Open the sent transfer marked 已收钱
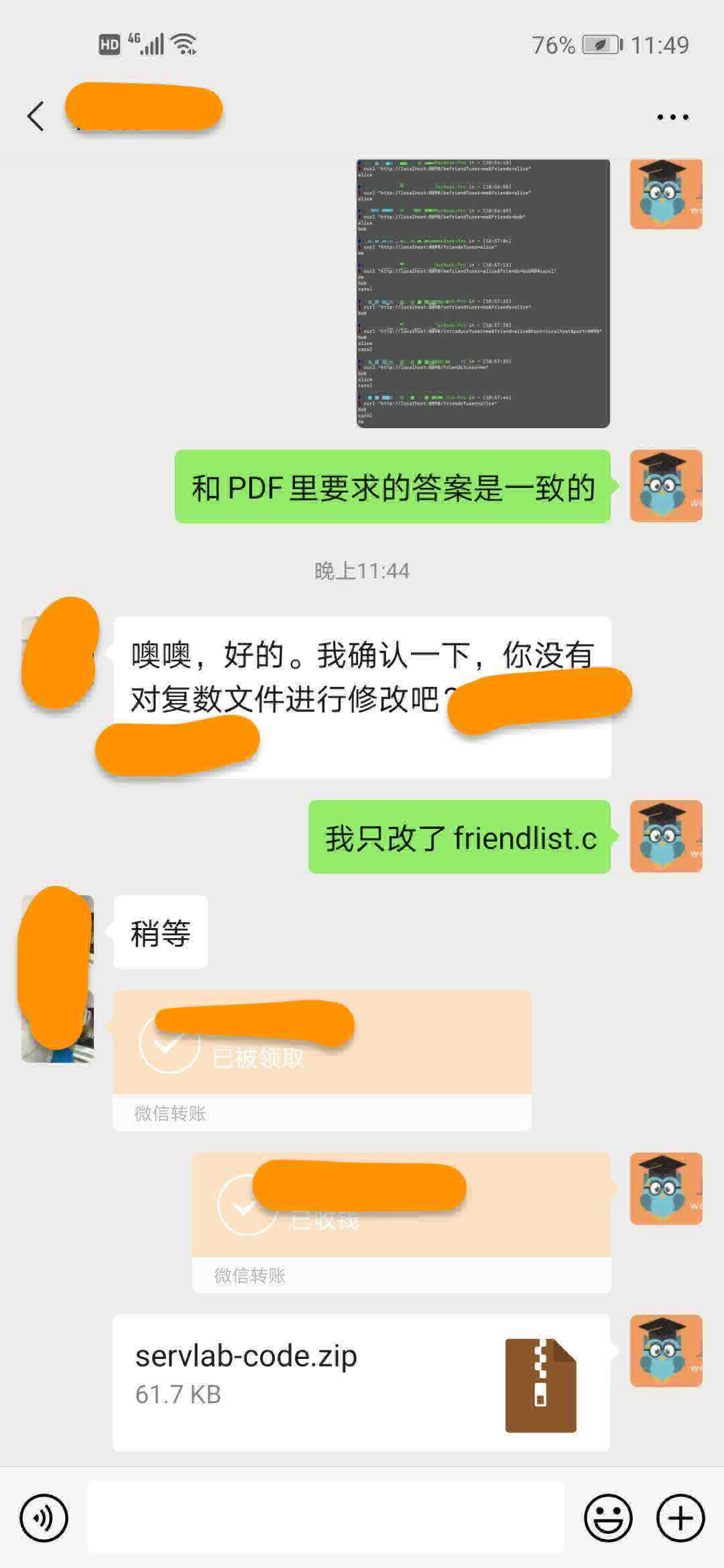724x1568 pixels. click(401, 1220)
